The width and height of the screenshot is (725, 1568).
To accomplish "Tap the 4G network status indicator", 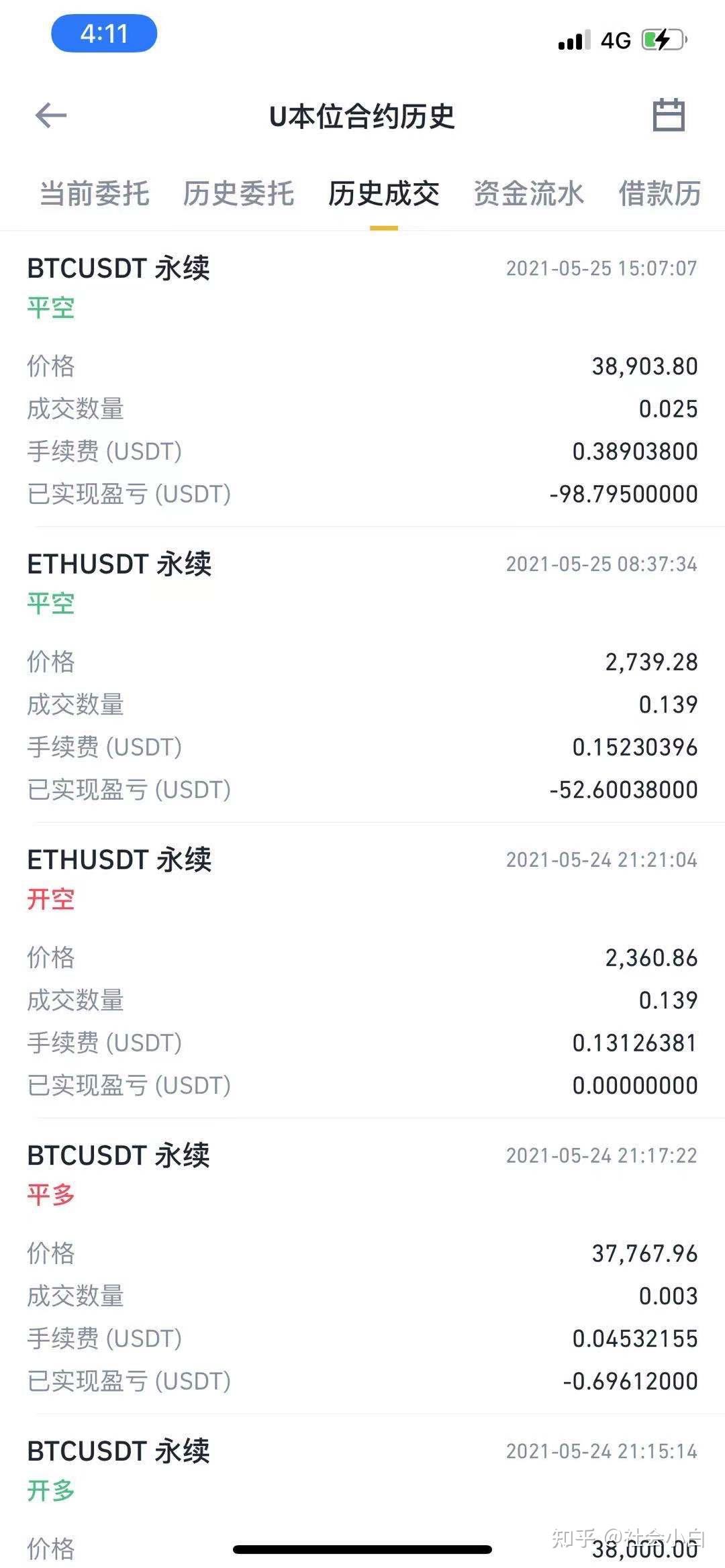I will pos(614,40).
